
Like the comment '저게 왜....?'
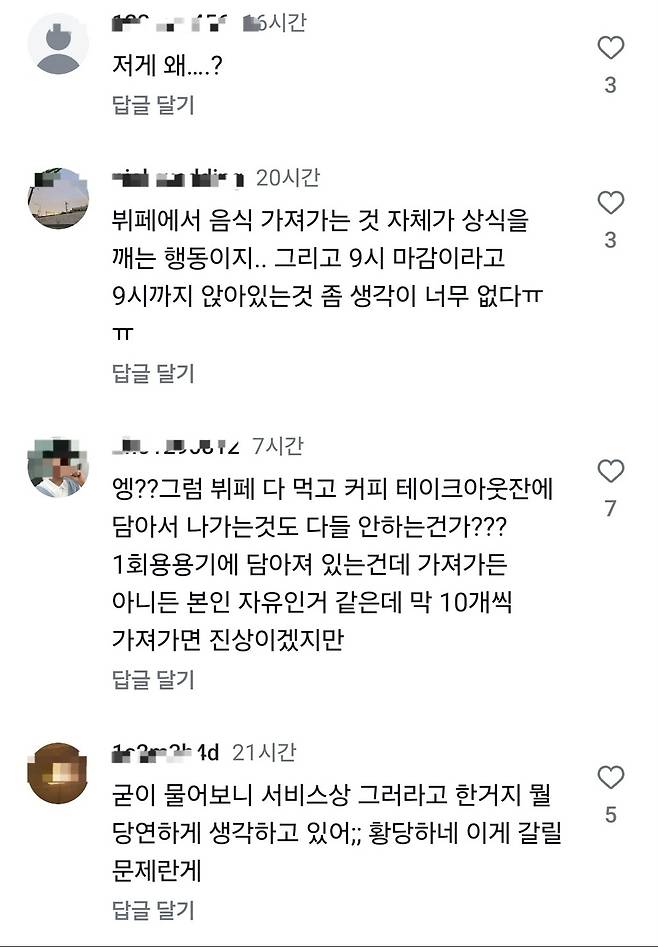(610, 47)
